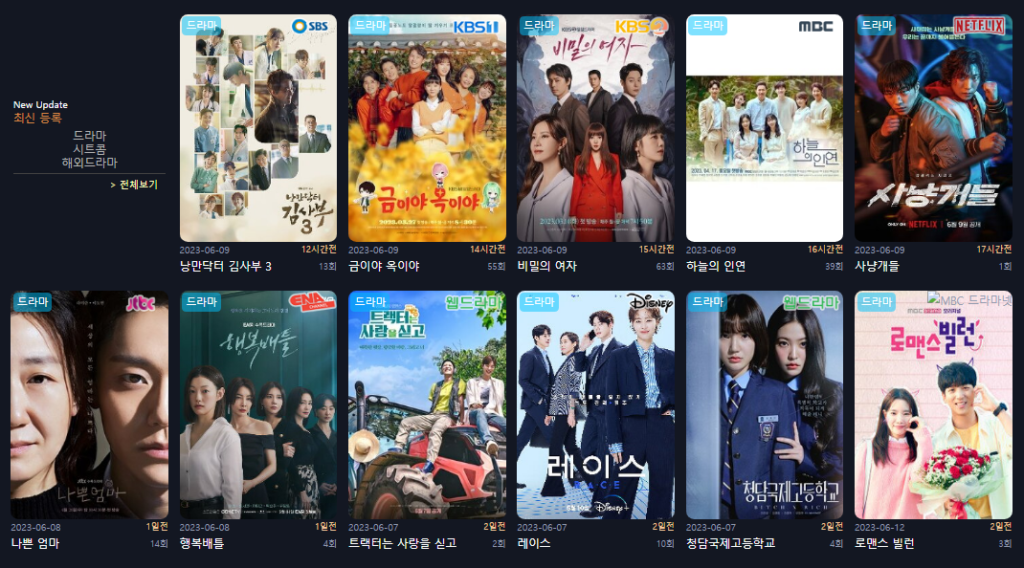Open the 시트콤 category link

pyautogui.click(x=89, y=148)
